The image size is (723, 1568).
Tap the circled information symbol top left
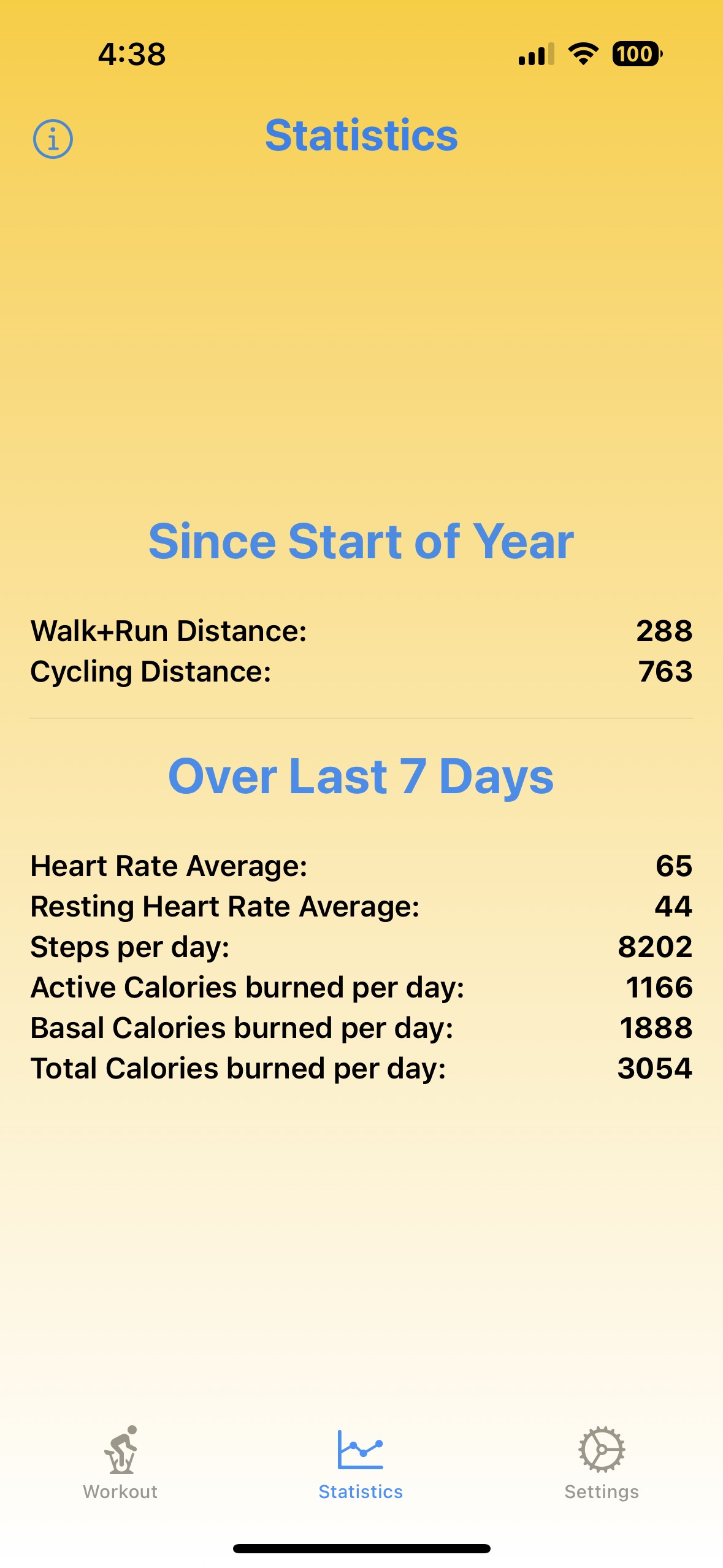[x=54, y=139]
